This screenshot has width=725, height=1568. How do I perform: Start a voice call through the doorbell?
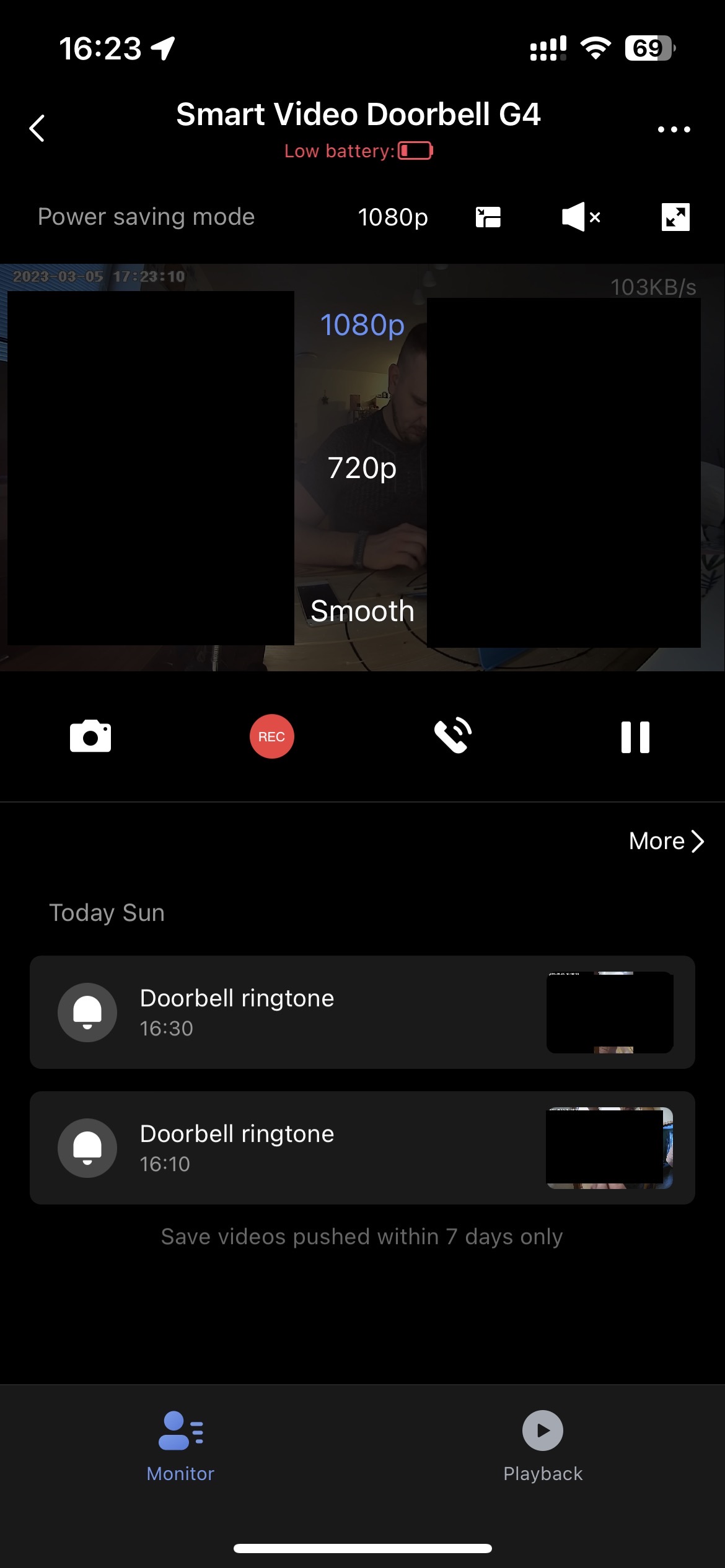pos(453,736)
